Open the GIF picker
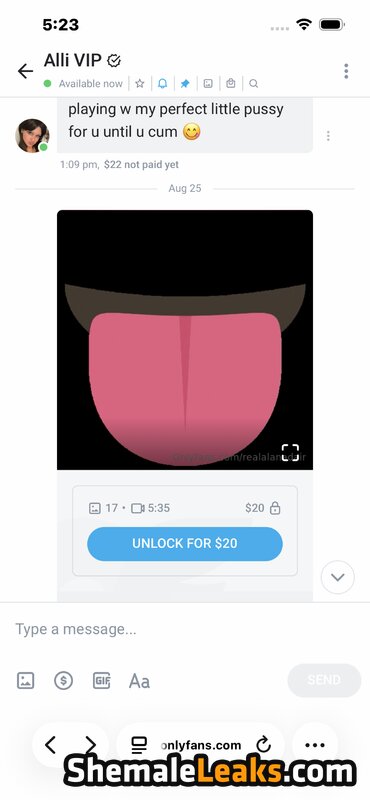The width and height of the screenshot is (370, 800). pyautogui.click(x=102, y=681)
